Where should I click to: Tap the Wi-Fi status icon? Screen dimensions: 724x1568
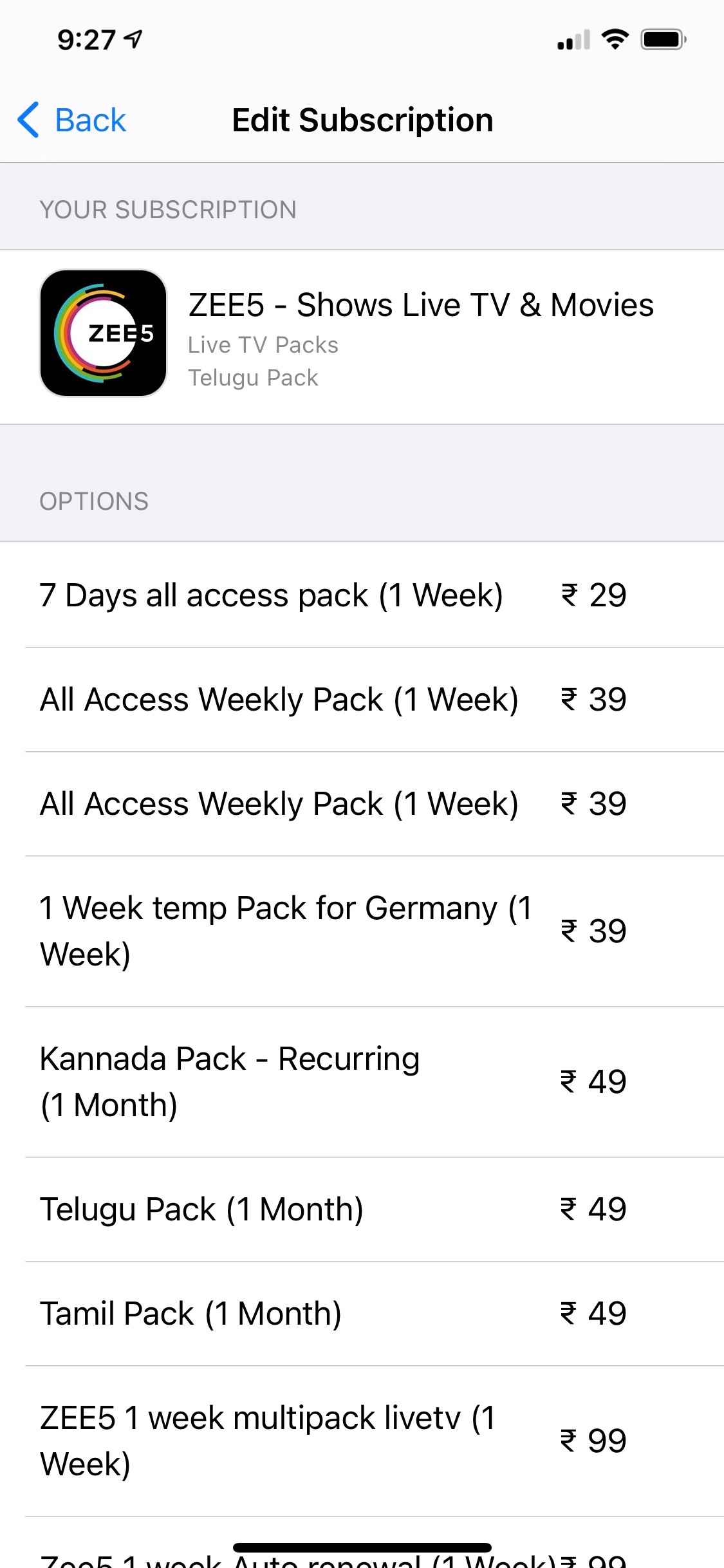tap(615, 40)
